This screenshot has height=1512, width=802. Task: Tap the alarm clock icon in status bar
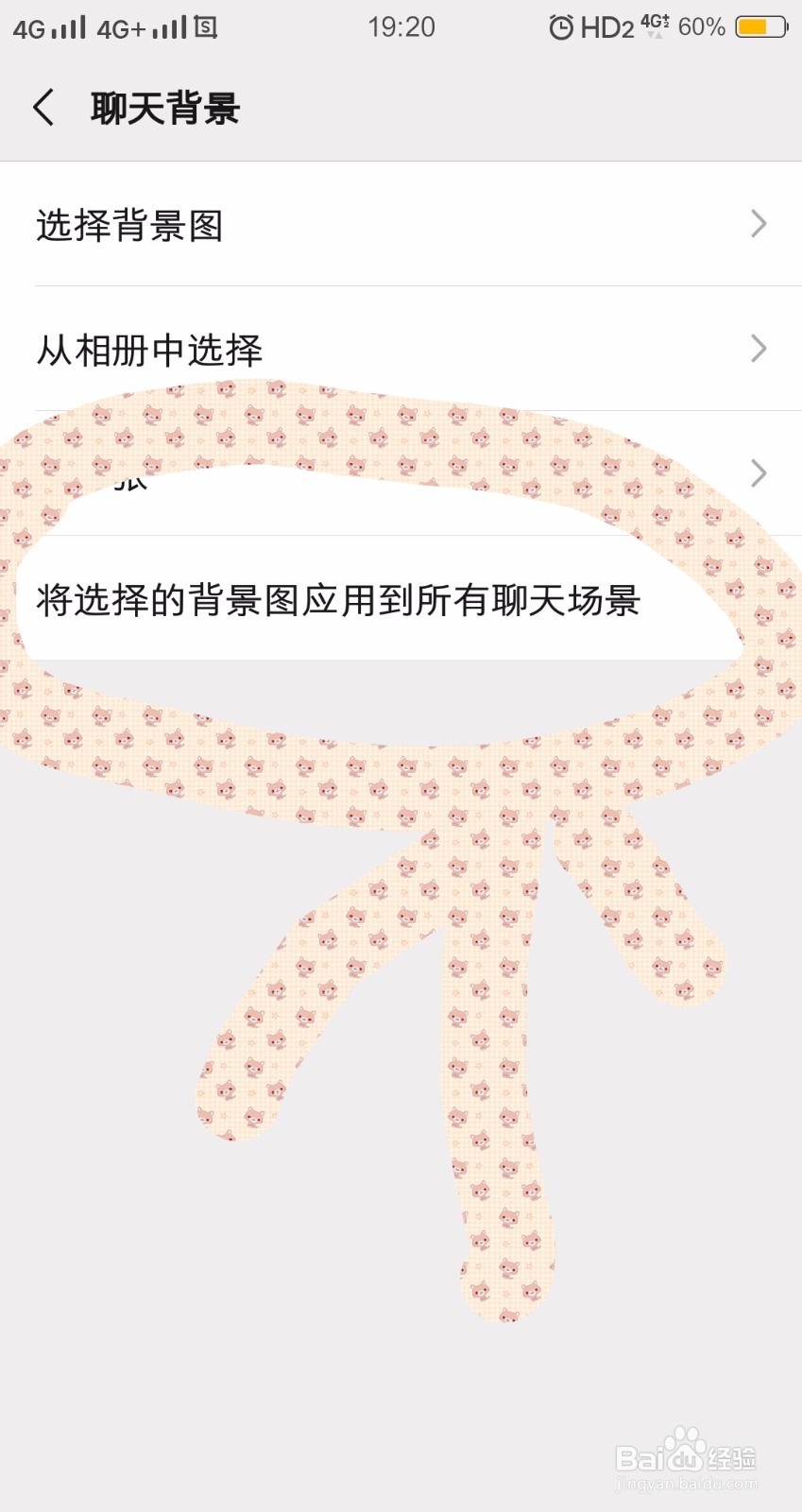pos(559,26)
